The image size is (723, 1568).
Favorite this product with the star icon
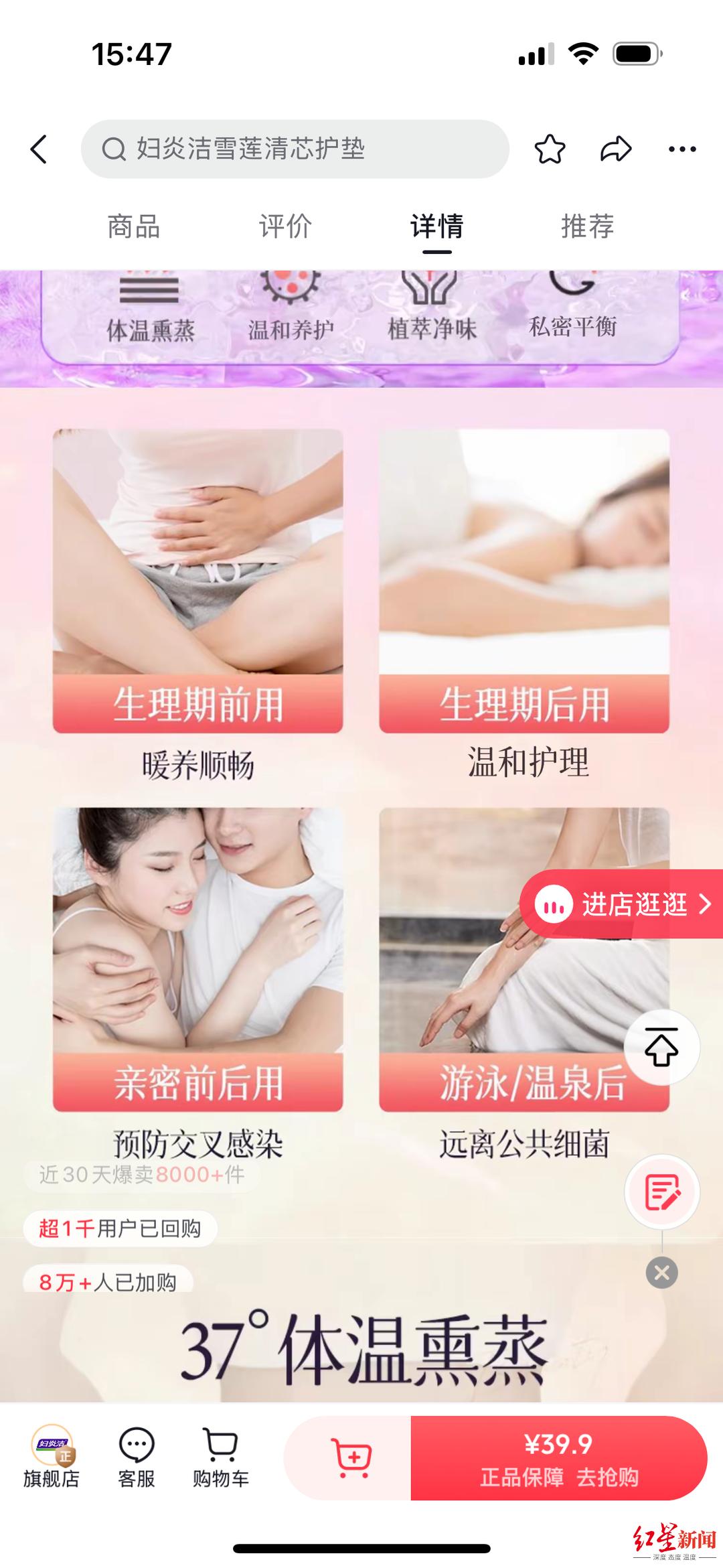pos(550,149)
